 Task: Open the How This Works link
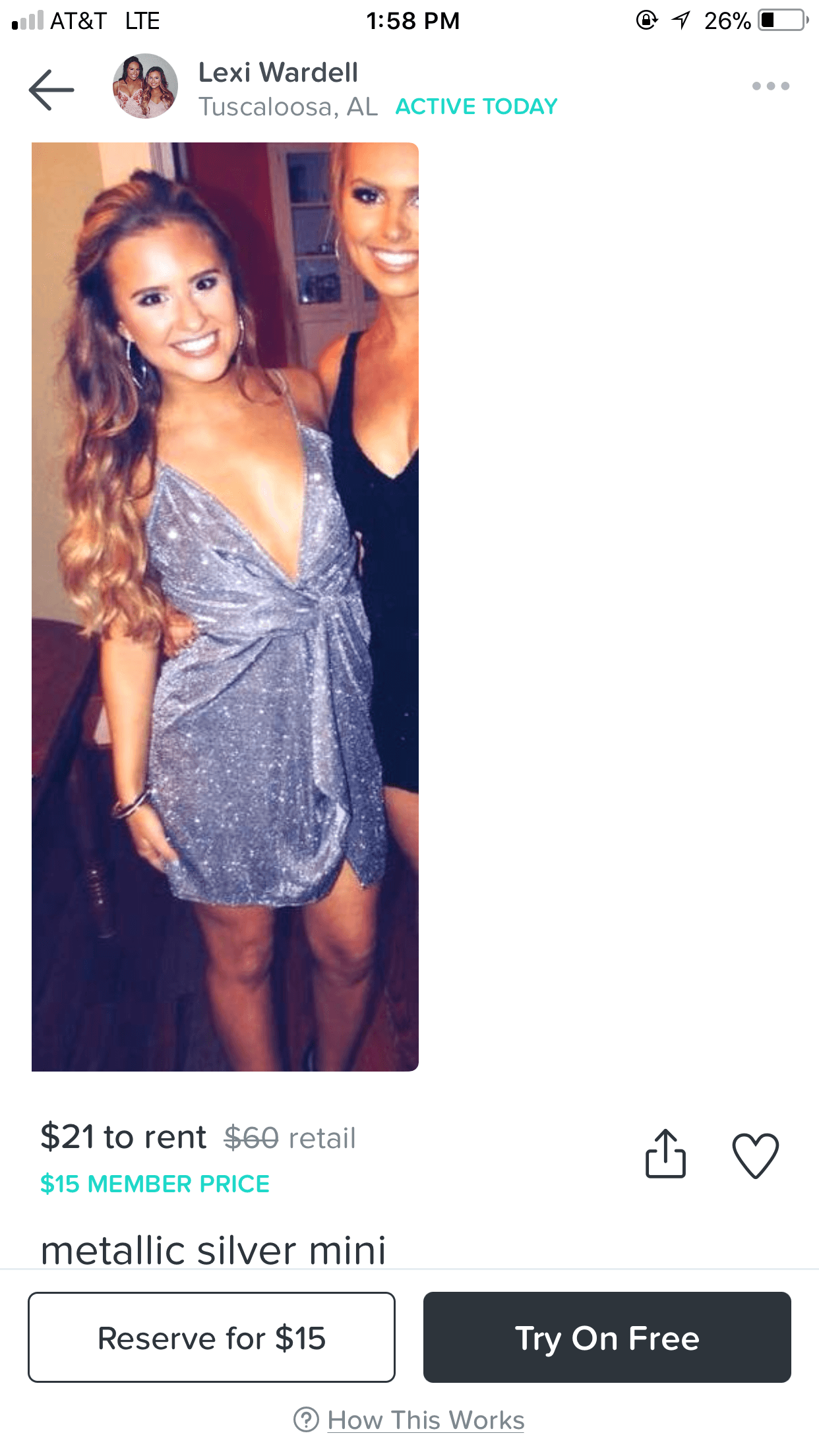click(409, 1420)
